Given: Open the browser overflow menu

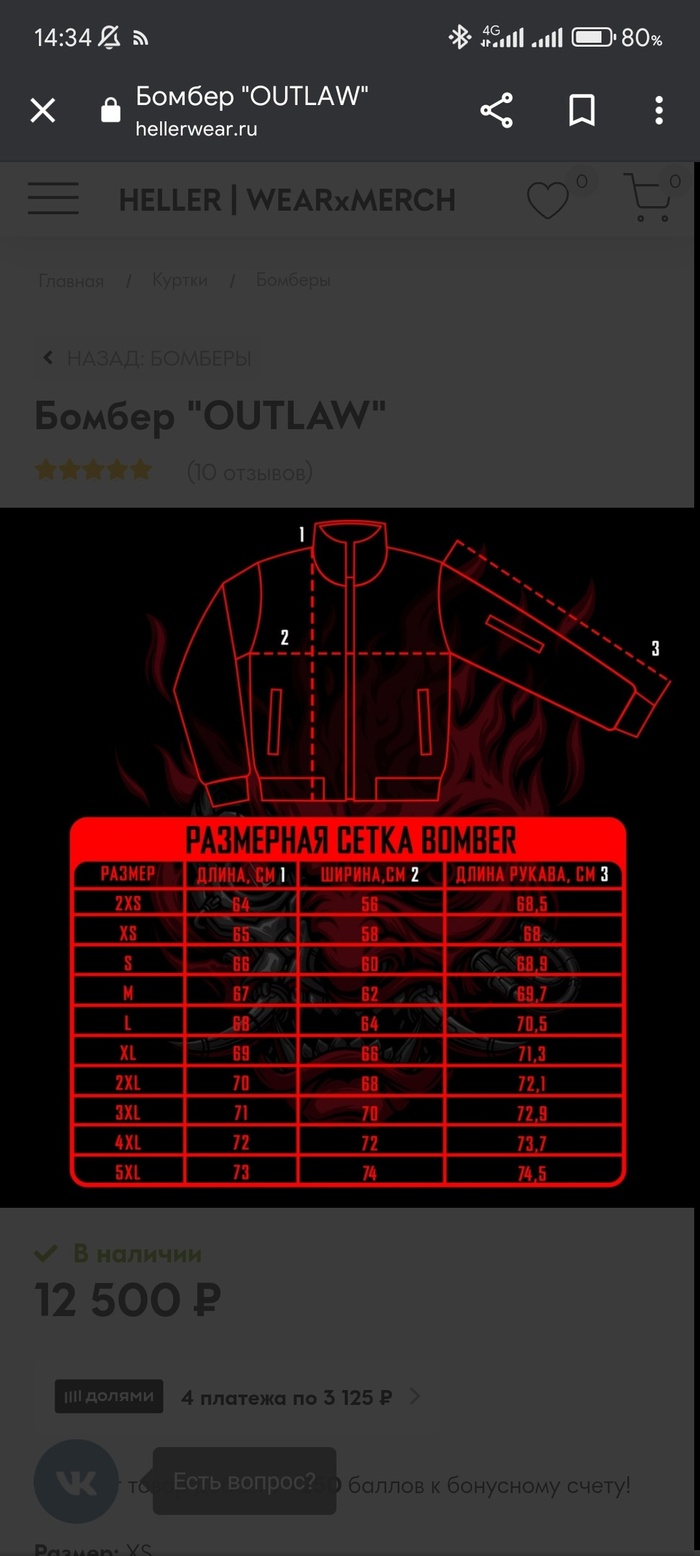Looking at the screenshot, I should [x=658, y=110].
